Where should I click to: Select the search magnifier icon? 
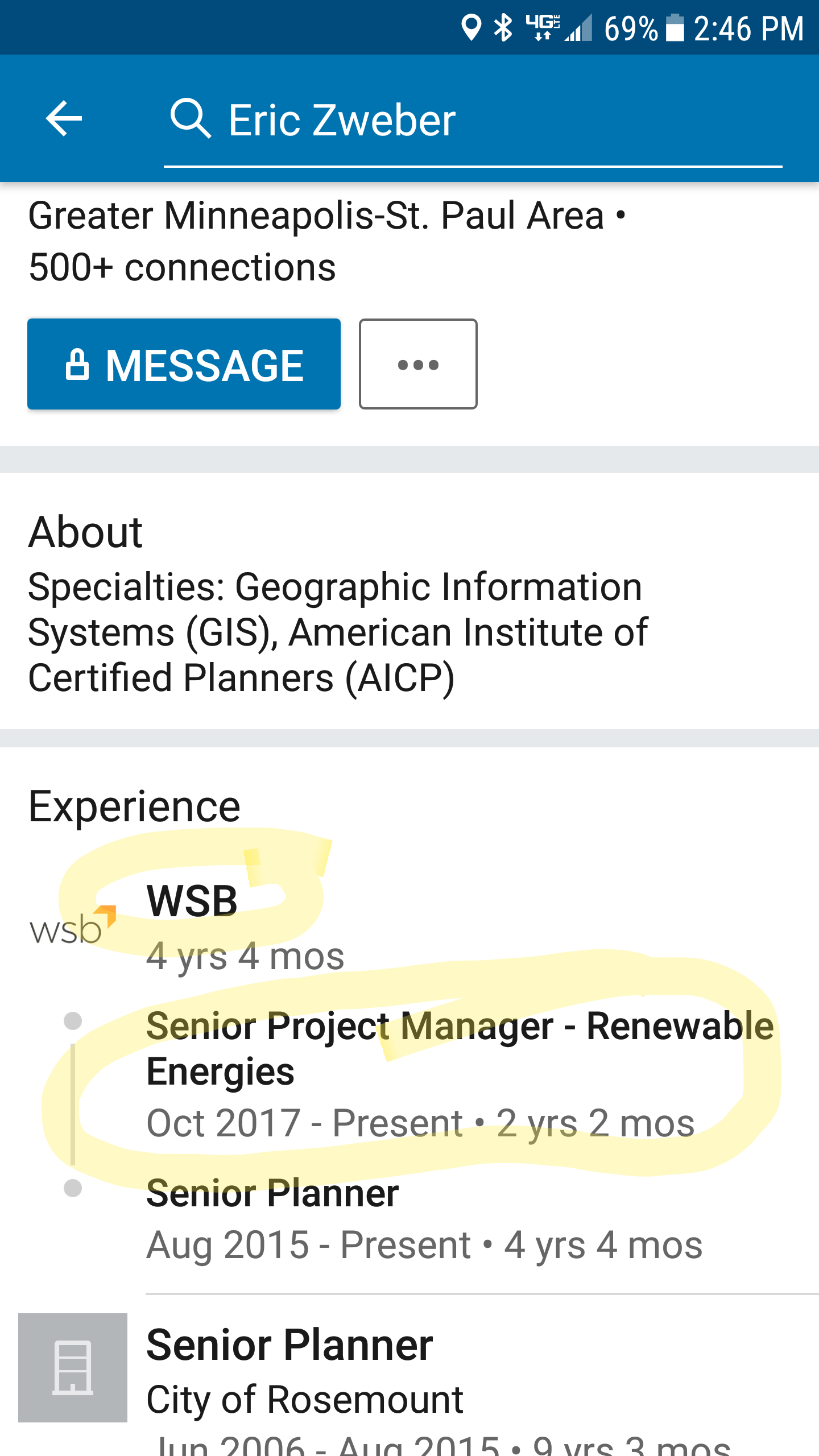(x=192, y=118)
